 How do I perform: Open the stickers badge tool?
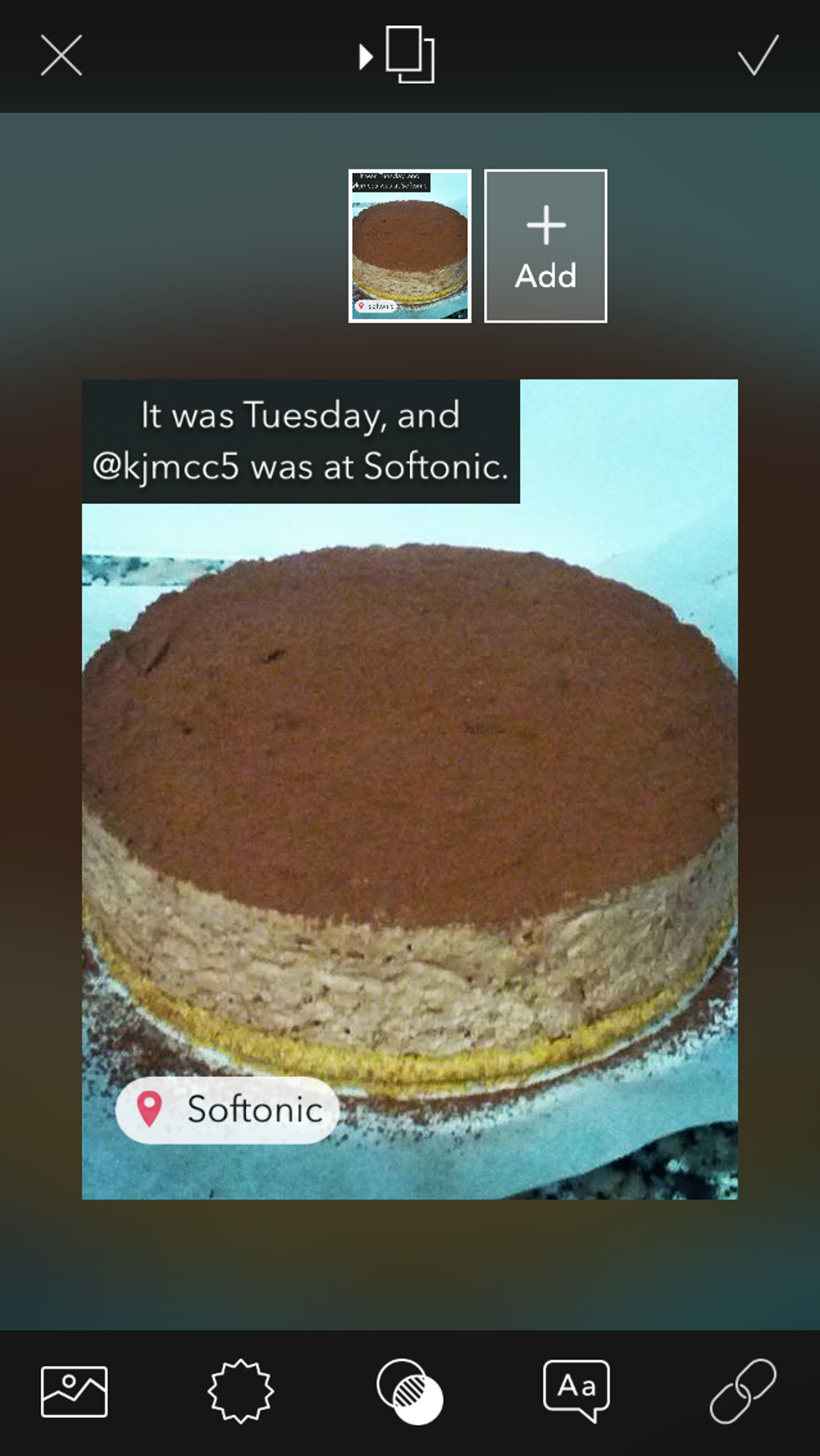[240, 1392]
